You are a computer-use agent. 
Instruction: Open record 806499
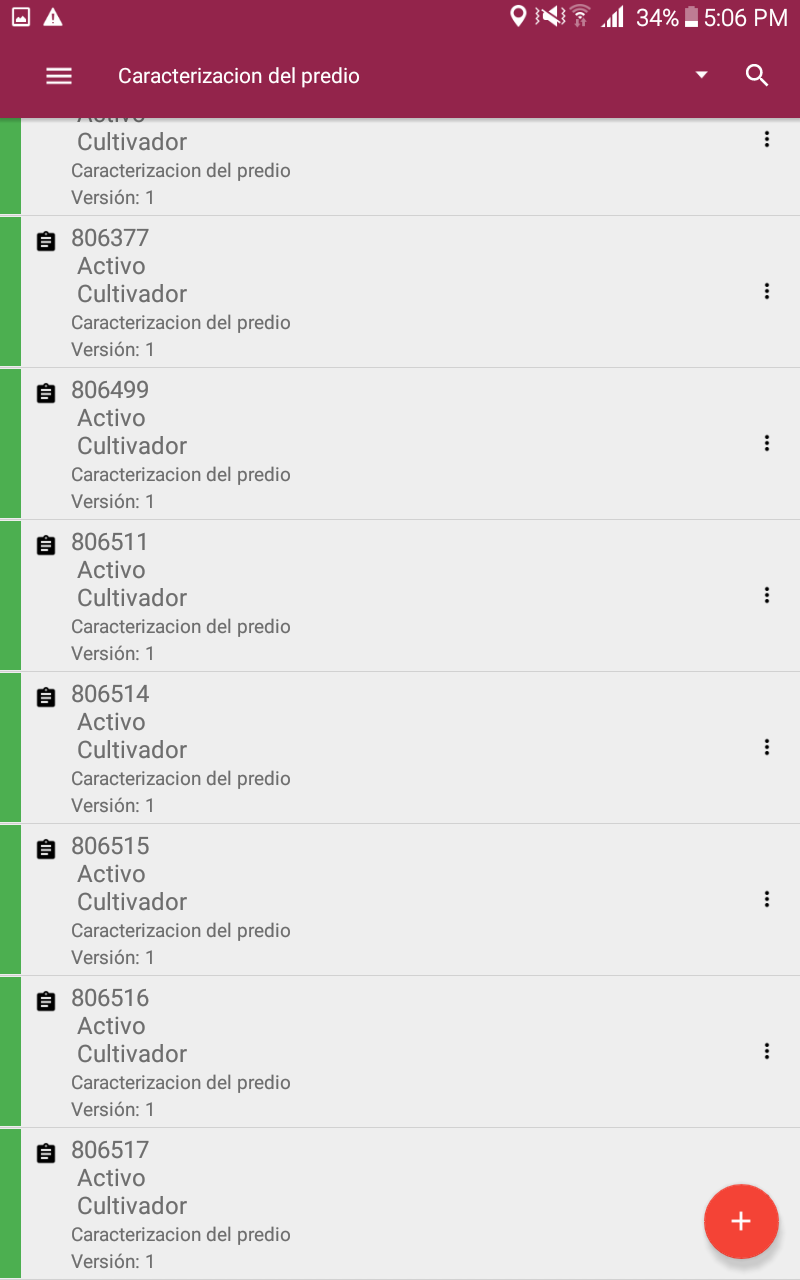point(380,444)
